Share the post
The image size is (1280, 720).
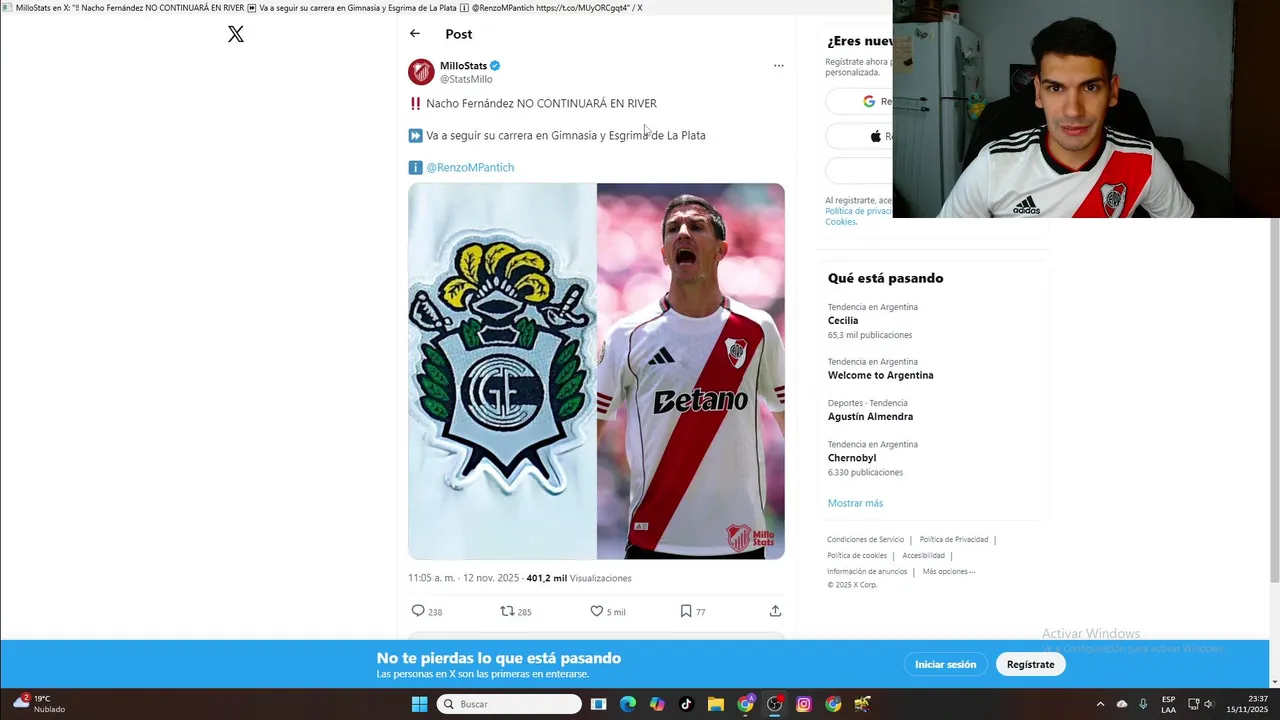point(775,611)
